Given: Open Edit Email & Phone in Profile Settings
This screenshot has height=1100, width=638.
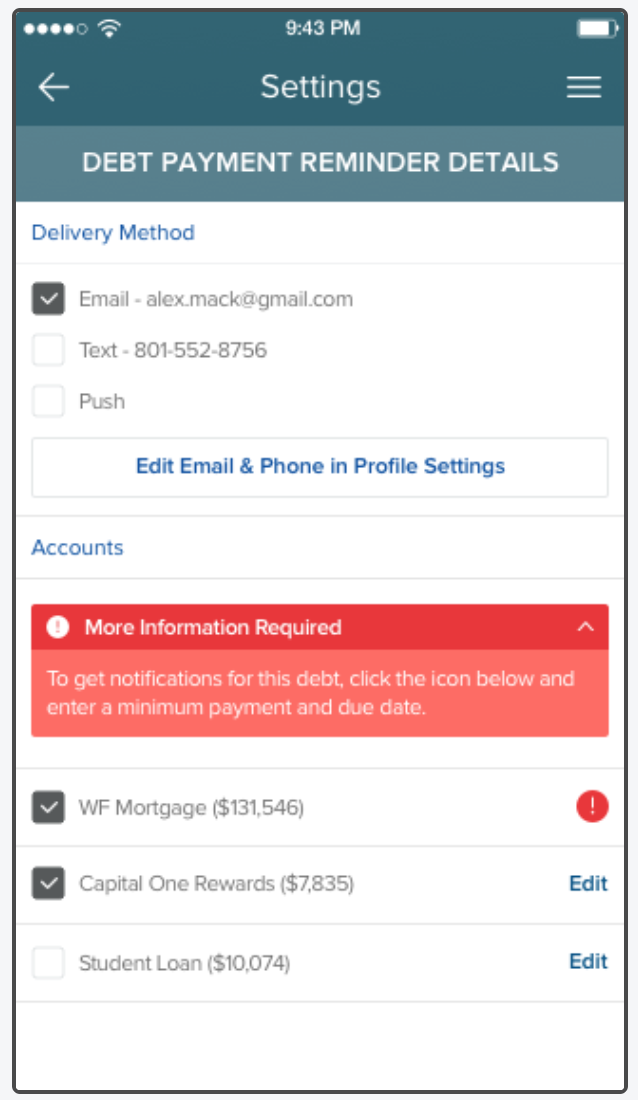Looking at the screenshot, I should [320, 467].
